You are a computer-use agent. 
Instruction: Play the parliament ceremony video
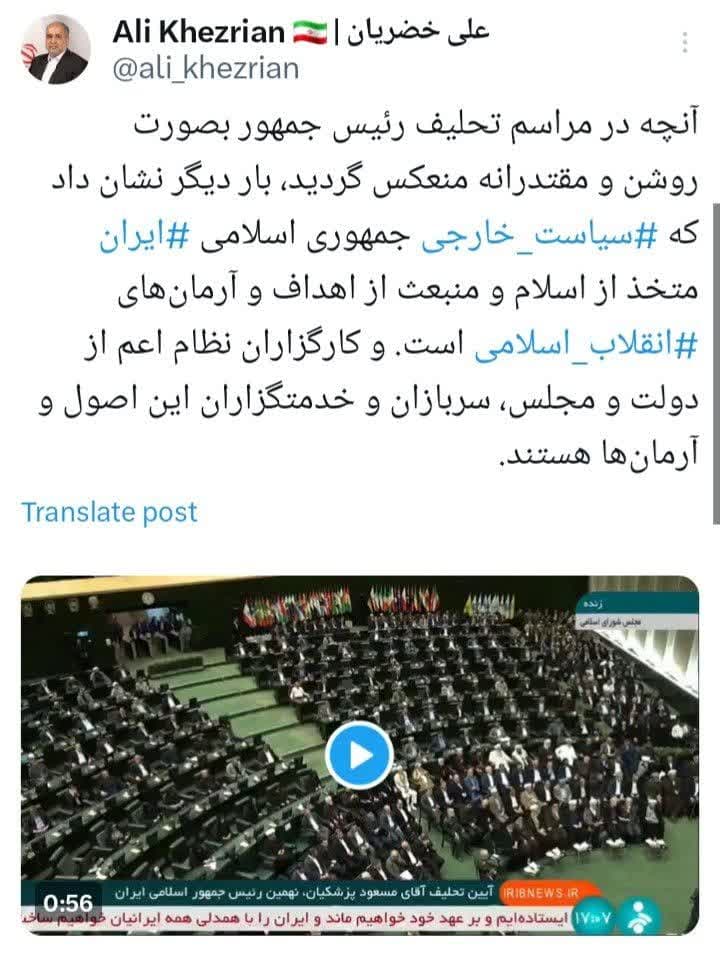[359, 754]
